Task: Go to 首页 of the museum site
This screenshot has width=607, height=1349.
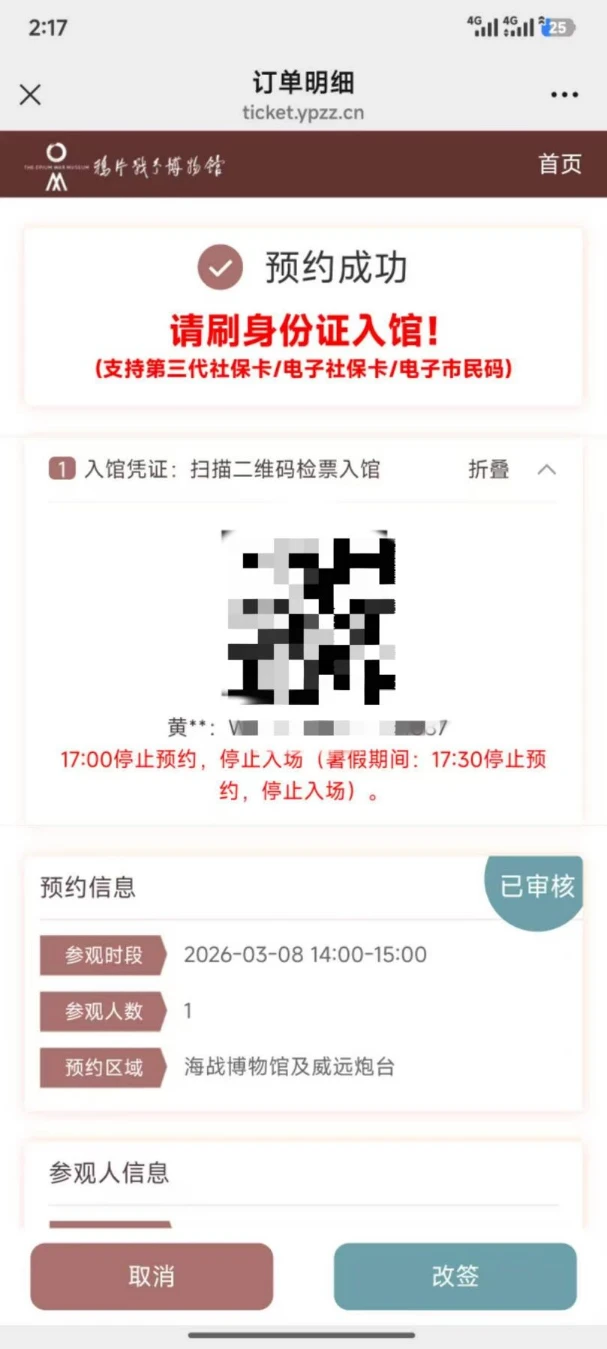Action: [x=560, y=165]
